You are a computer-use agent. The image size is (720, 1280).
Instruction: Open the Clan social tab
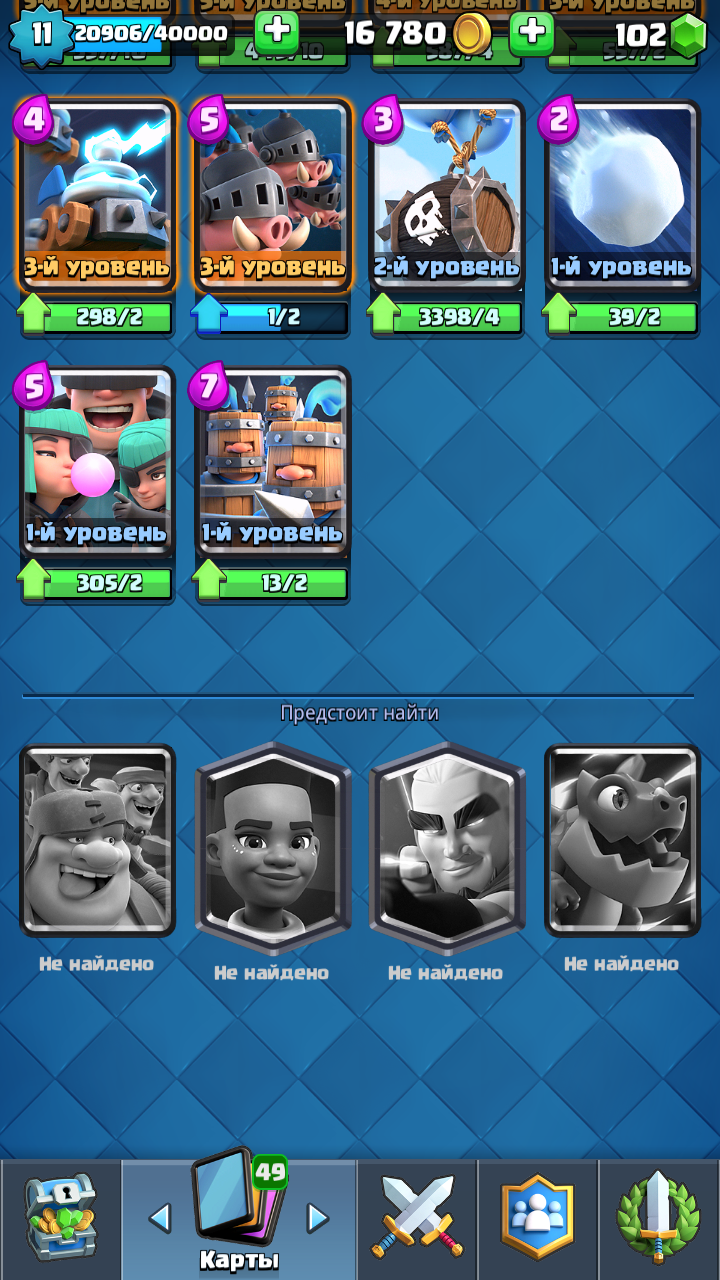[x=538, y=1219]
